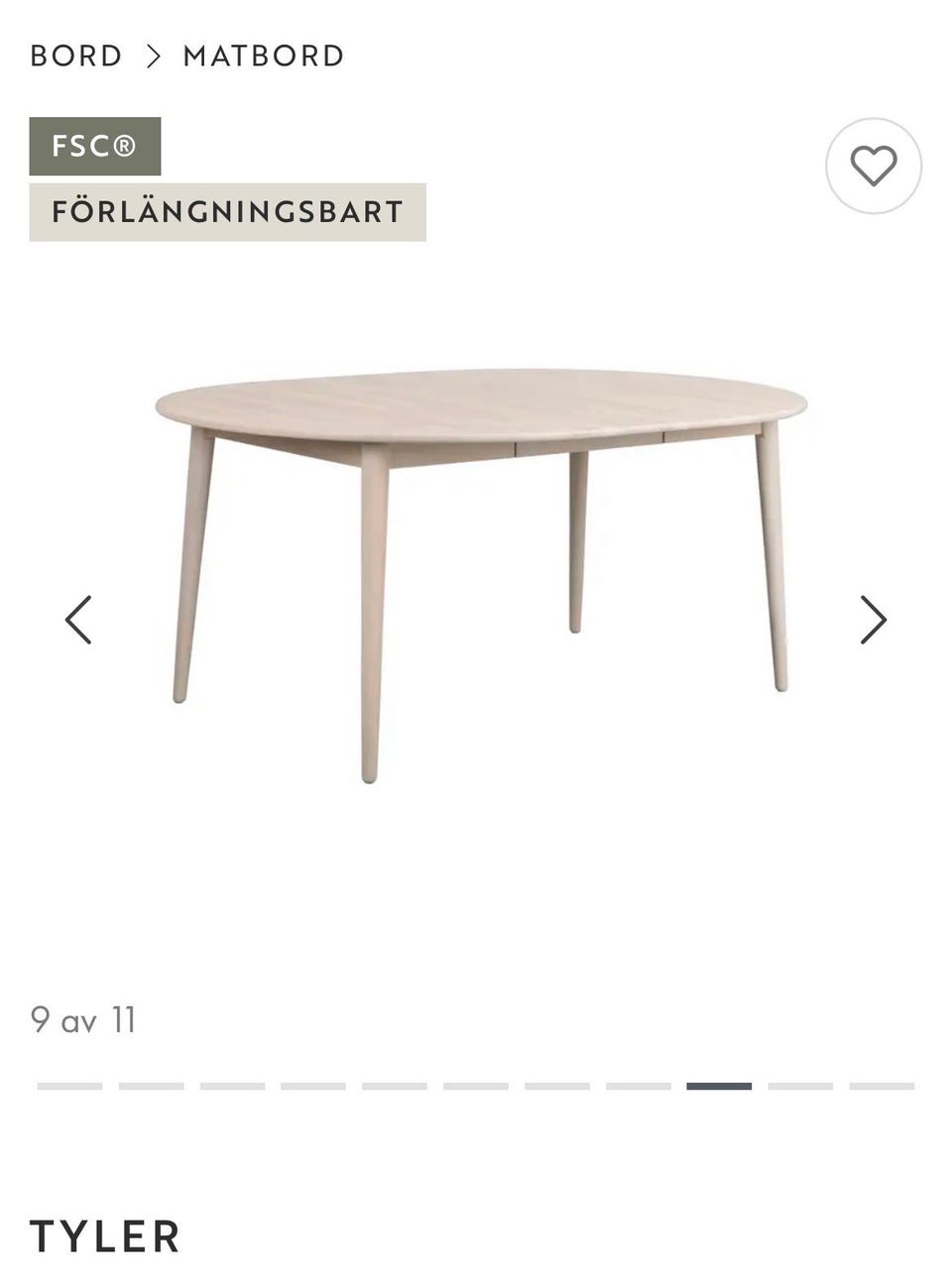952x1286 pixels.
Task: Click the FÖRLÄNGNINGSBART label badge
Action: click(x=226, y=211)
